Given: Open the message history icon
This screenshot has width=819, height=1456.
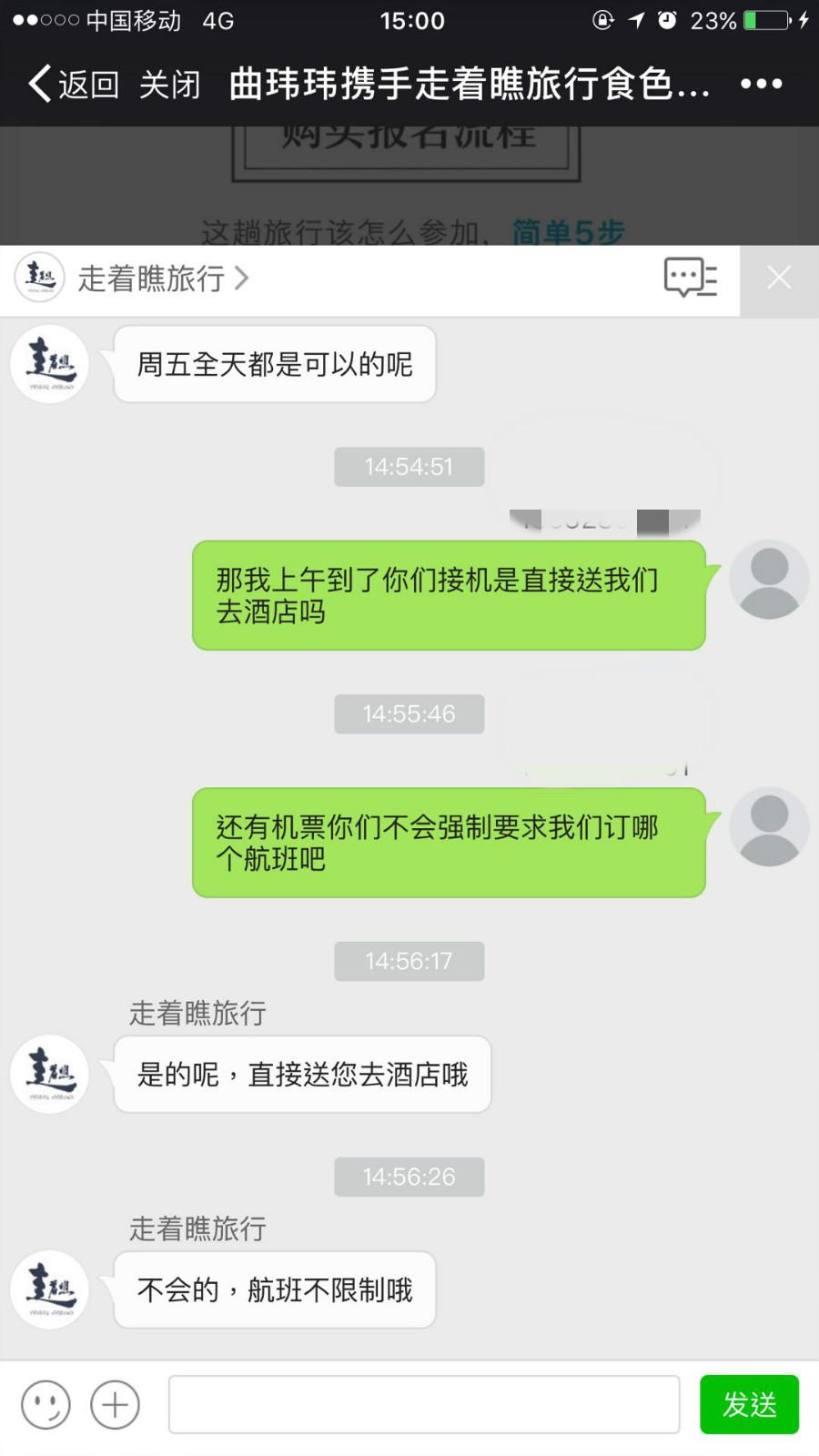Looking at the screenshot, I should [690, 278].
